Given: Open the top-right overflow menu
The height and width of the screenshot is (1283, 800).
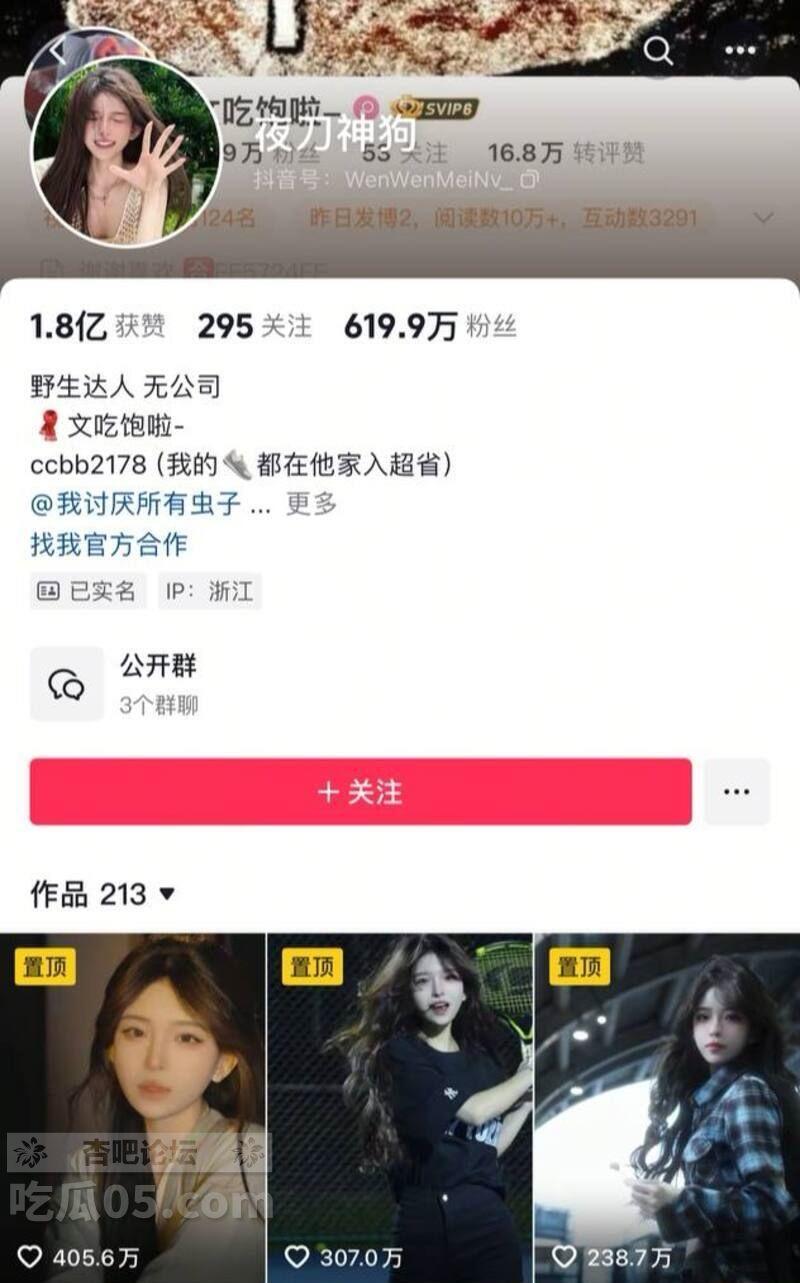Looking at the screenshot, I should click(x=740, y=50).
